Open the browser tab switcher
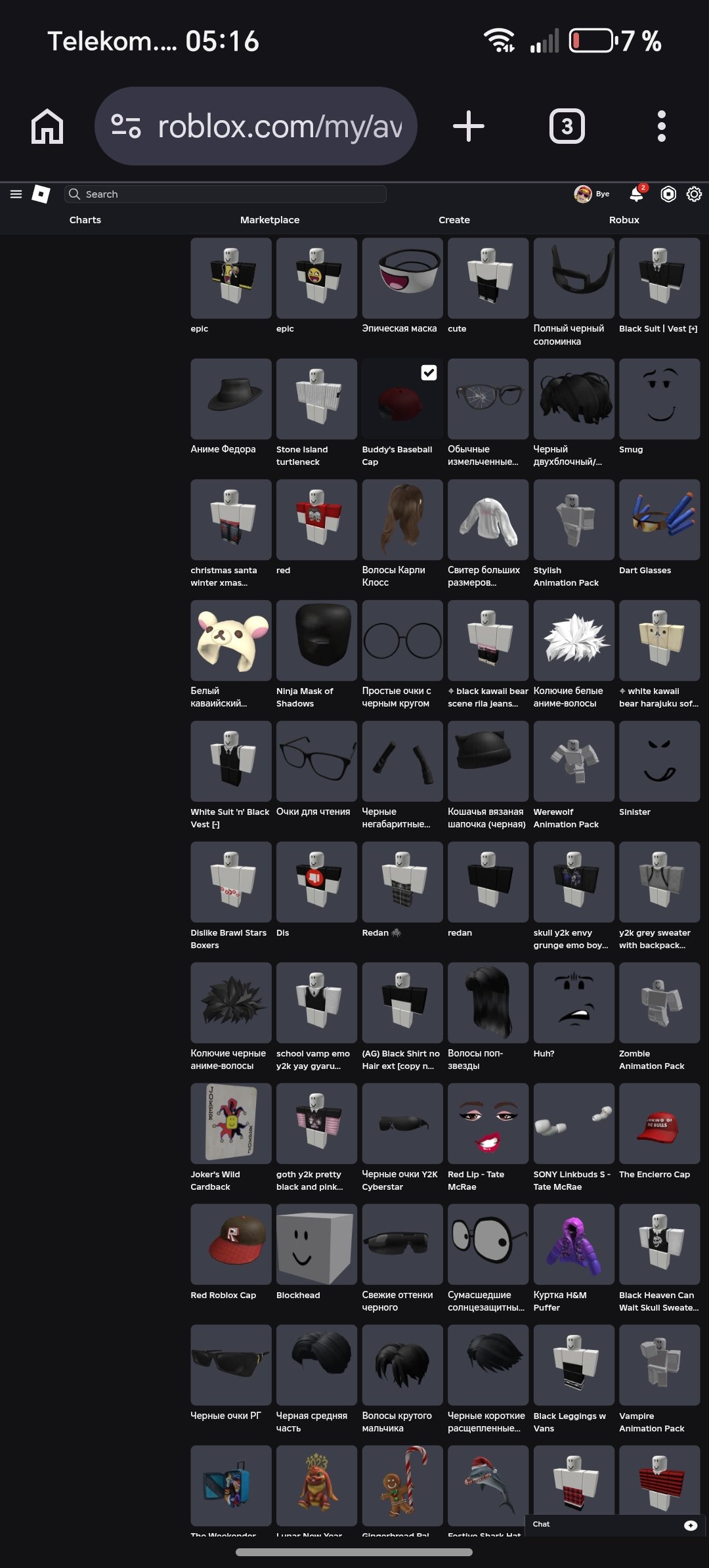This screenshot has height=1568, width=709. [x=567, y=126]
